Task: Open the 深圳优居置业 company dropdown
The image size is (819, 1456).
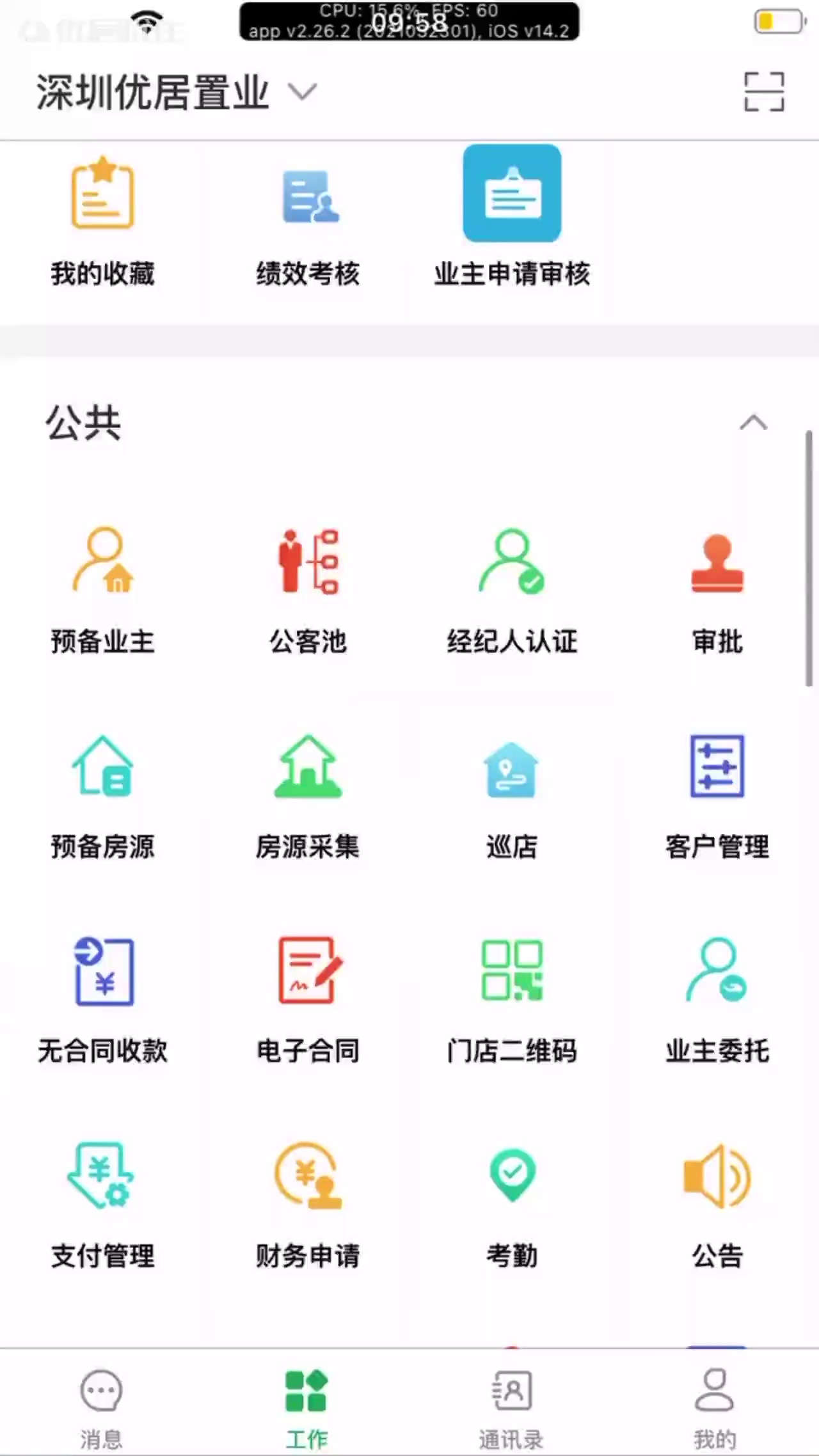Action: point(176,93)
